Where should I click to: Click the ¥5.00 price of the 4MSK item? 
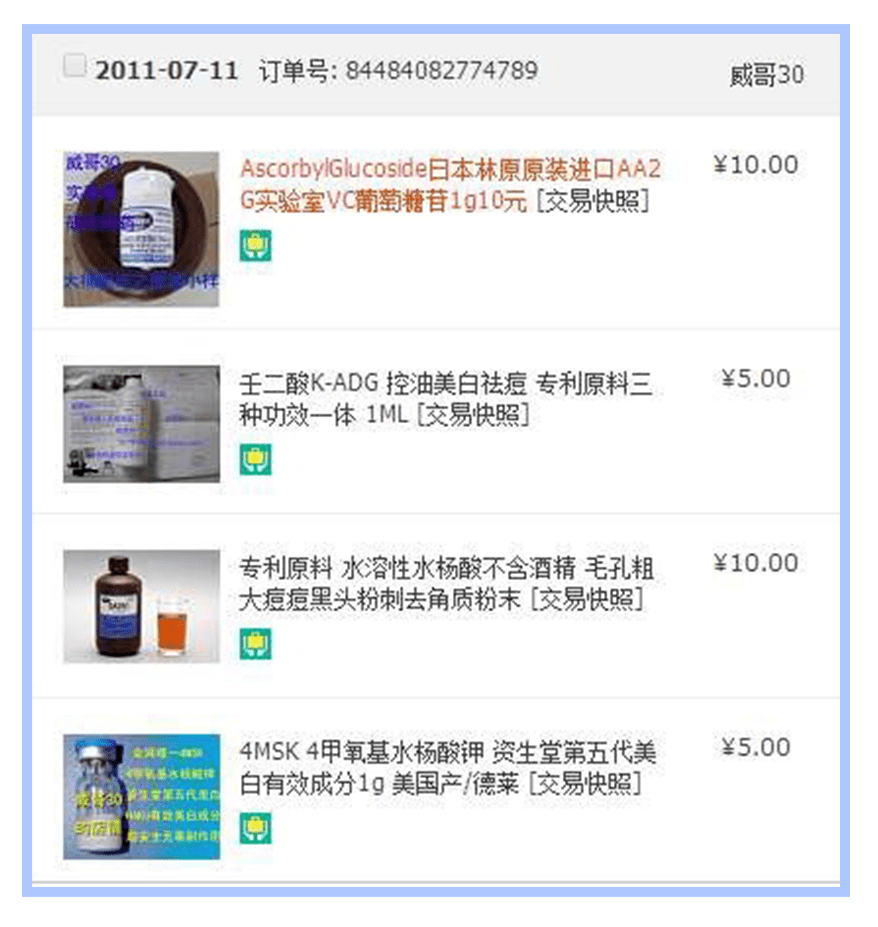click(753, 746)
